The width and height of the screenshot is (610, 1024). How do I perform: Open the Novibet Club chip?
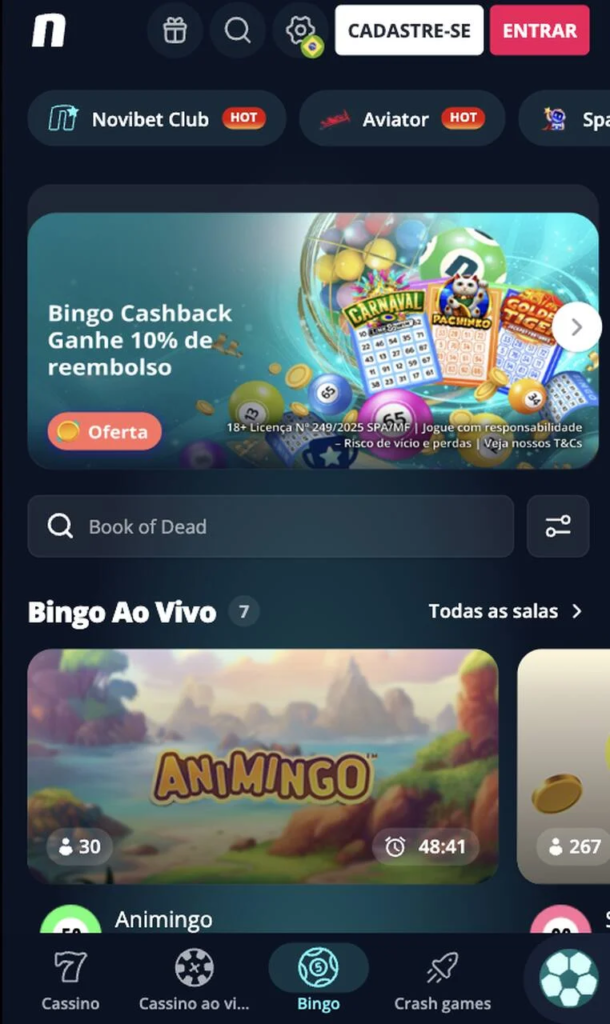156,119
